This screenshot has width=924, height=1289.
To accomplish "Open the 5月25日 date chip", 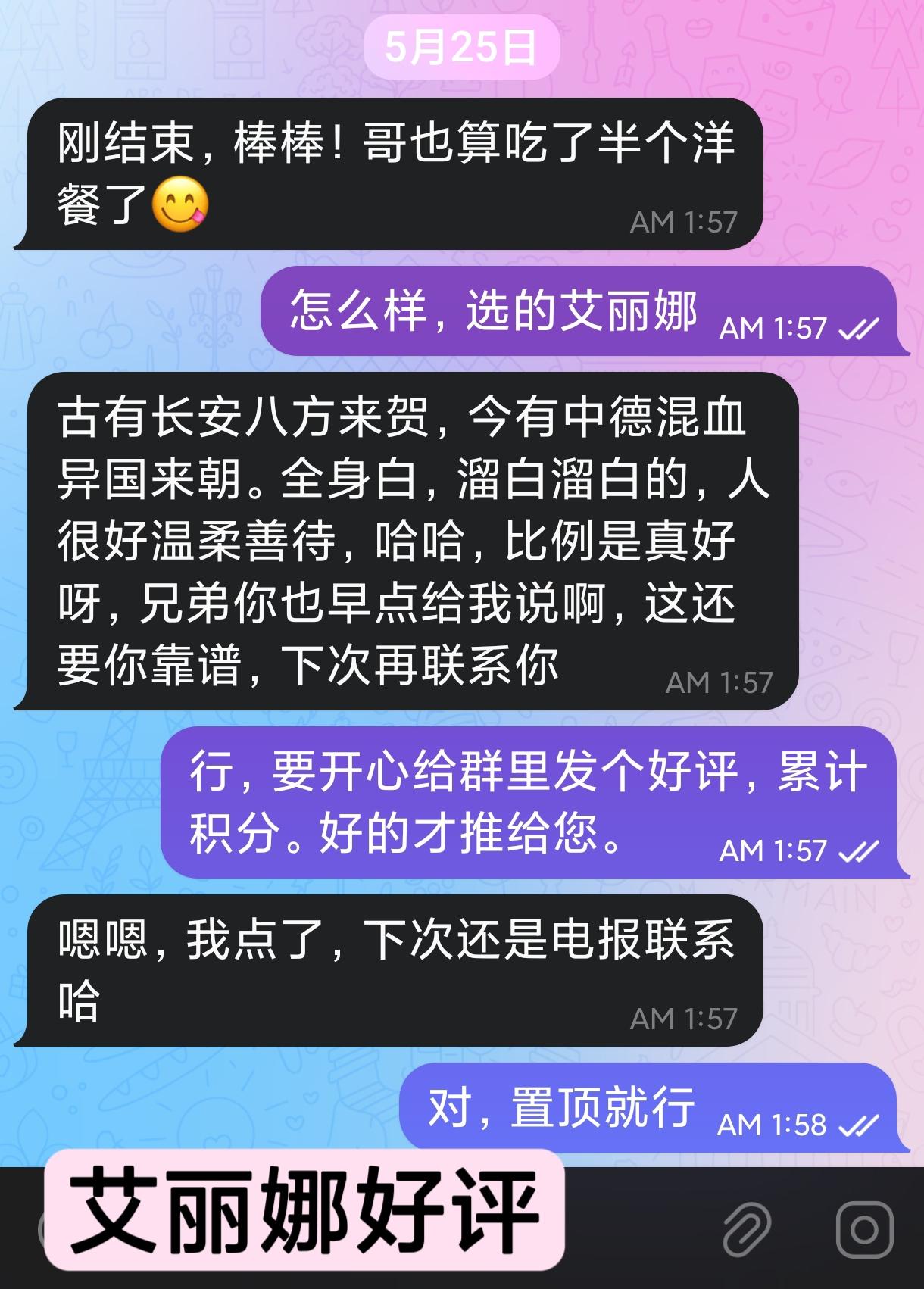I will 461,47.
